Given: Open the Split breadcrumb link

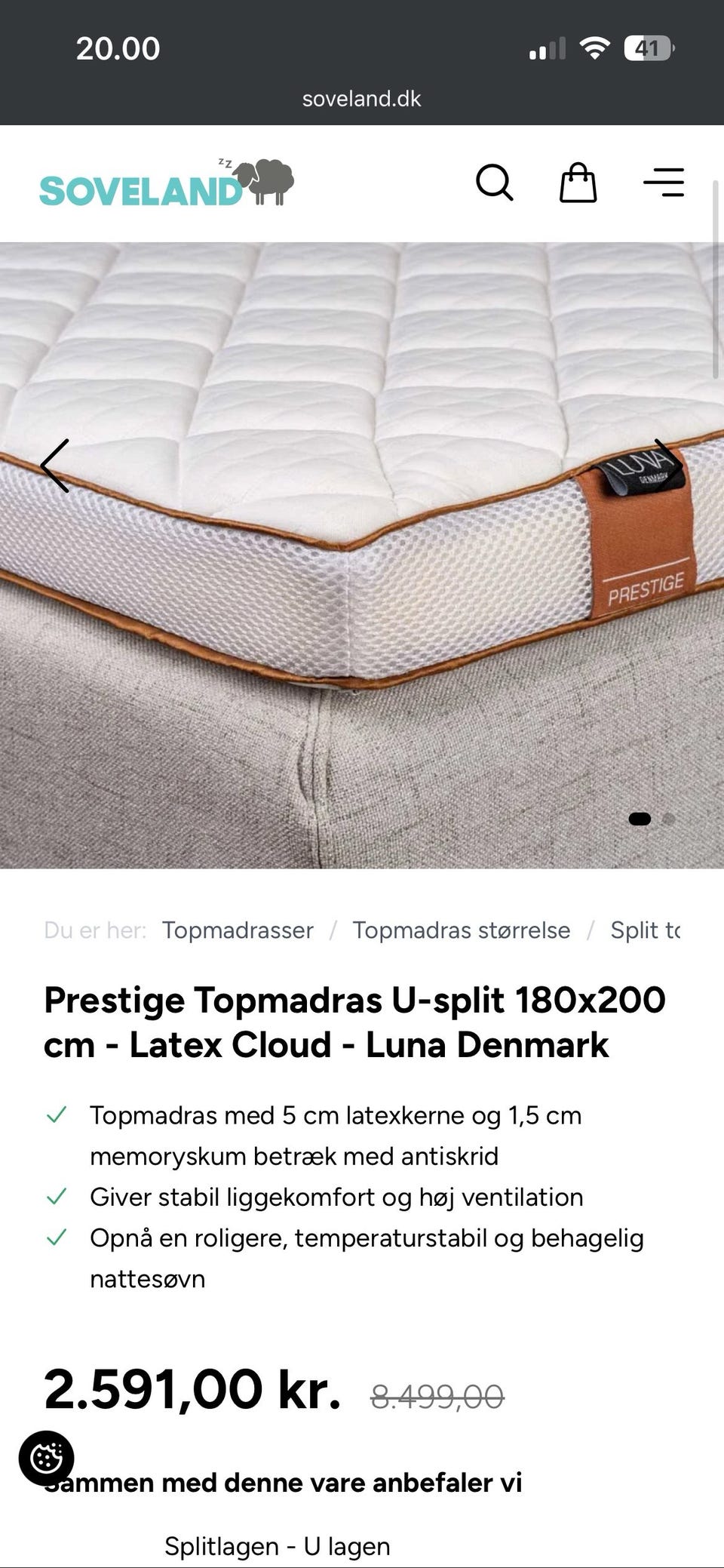Looking at the screenshot, I should coord(645,930).
